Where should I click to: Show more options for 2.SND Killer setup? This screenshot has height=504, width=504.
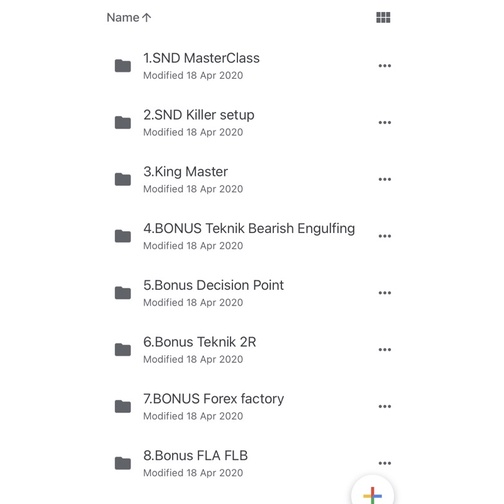point(384,122)
